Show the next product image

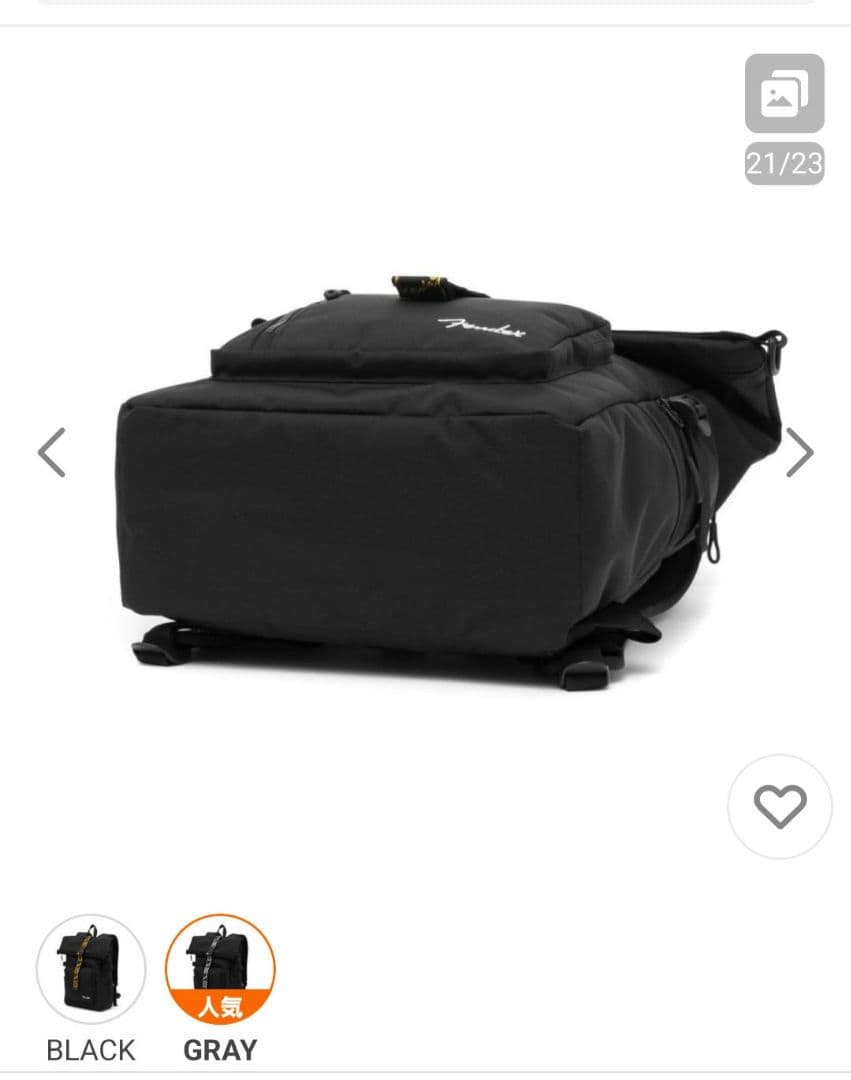point(799,452)
